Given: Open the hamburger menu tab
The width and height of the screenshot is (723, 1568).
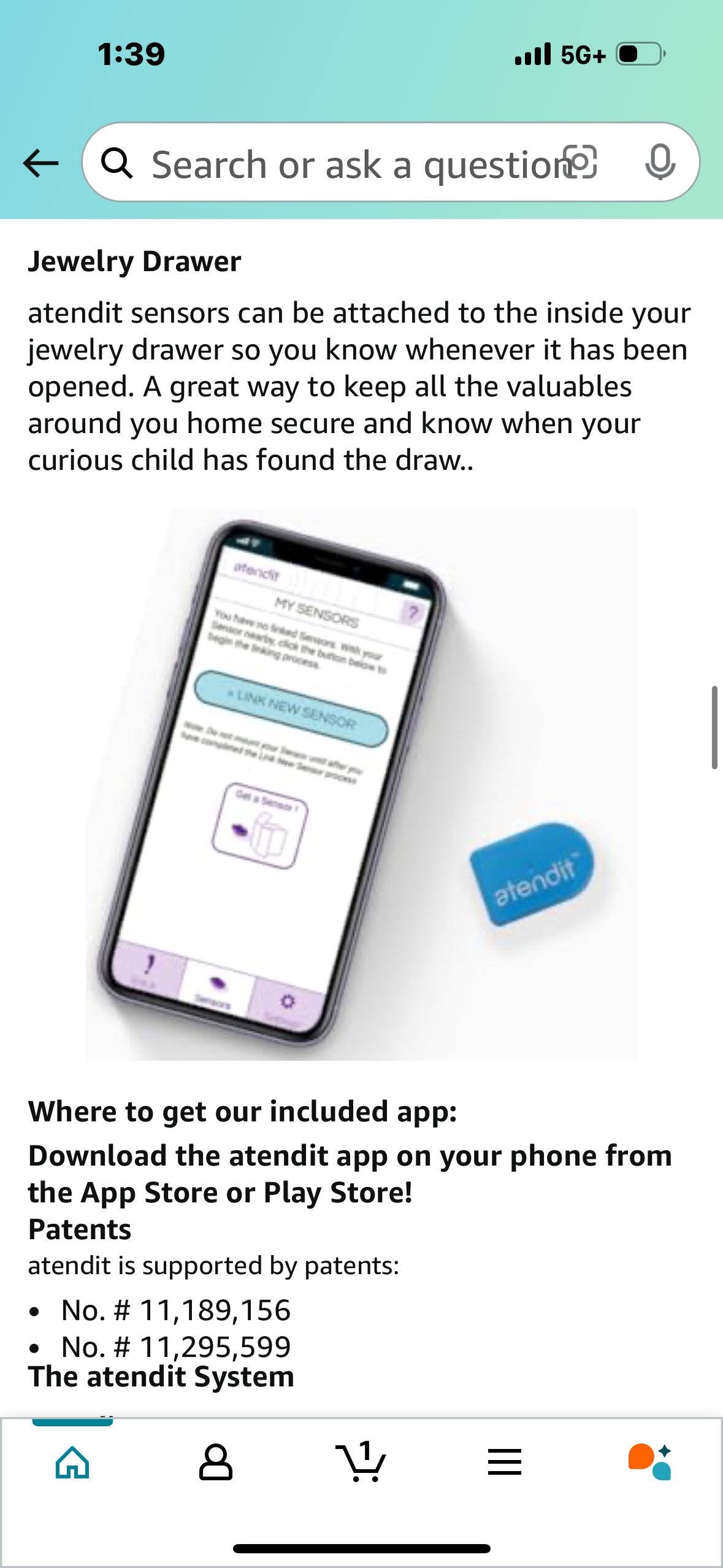Looking at the screenshot, I should click(505, 1462).
